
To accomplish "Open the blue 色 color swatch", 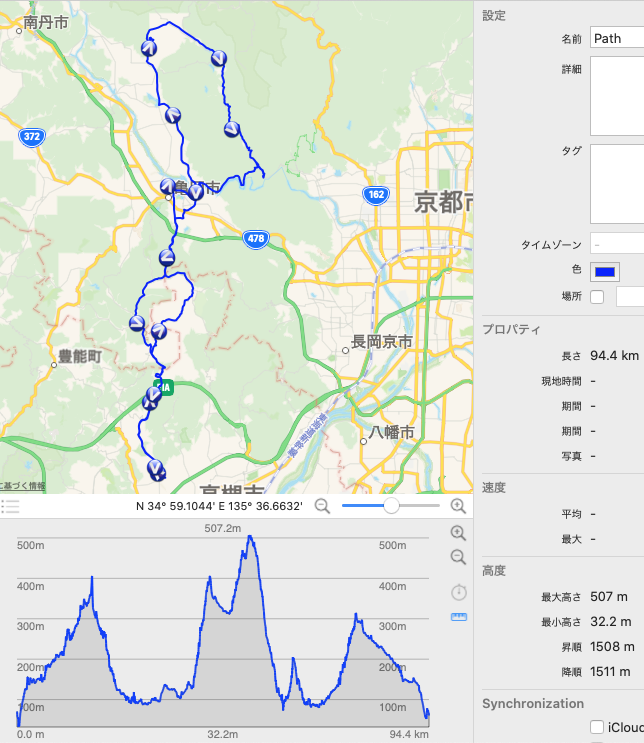I will tap(605, 271).
